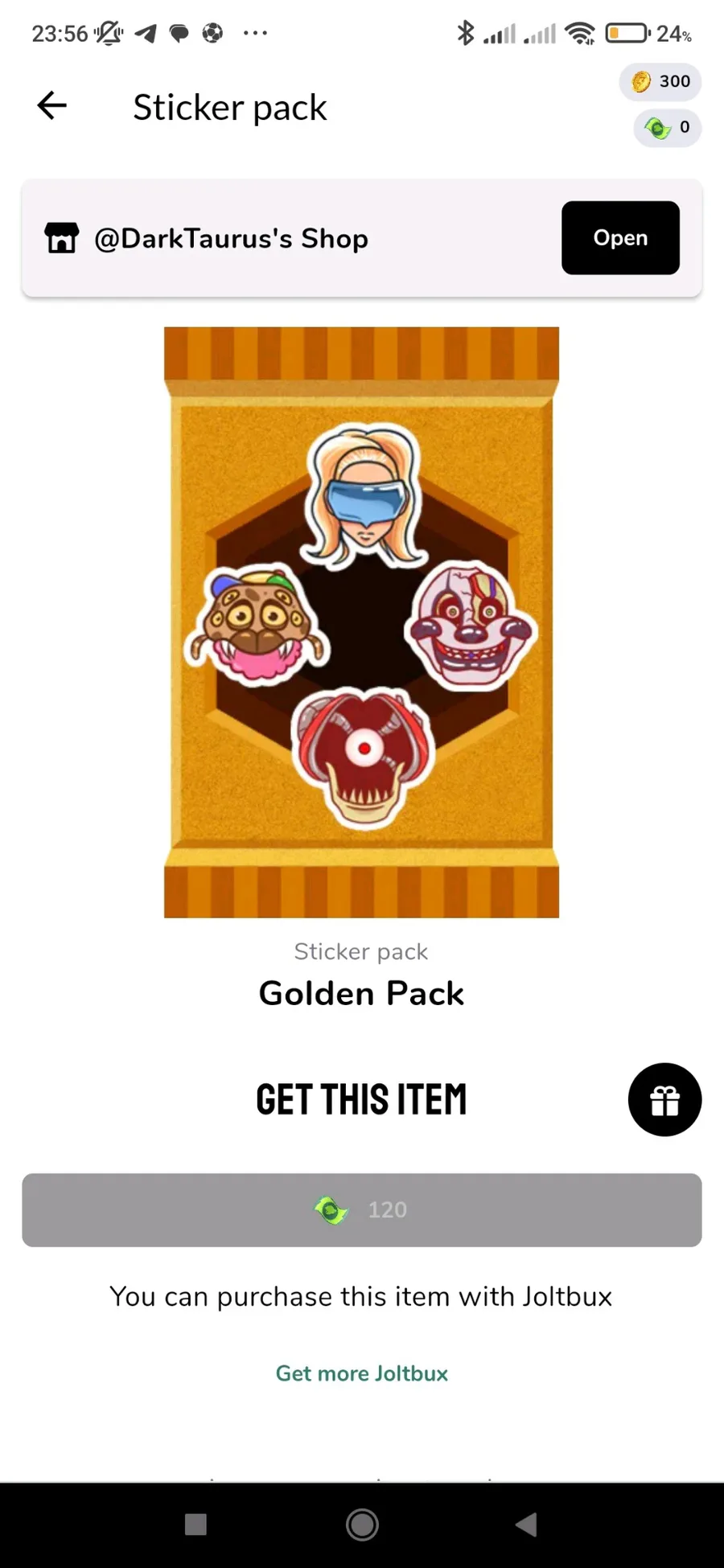724x1568 pixels.
Task: Open @DarkTaurus's Shop
Action: click(620, 238)
